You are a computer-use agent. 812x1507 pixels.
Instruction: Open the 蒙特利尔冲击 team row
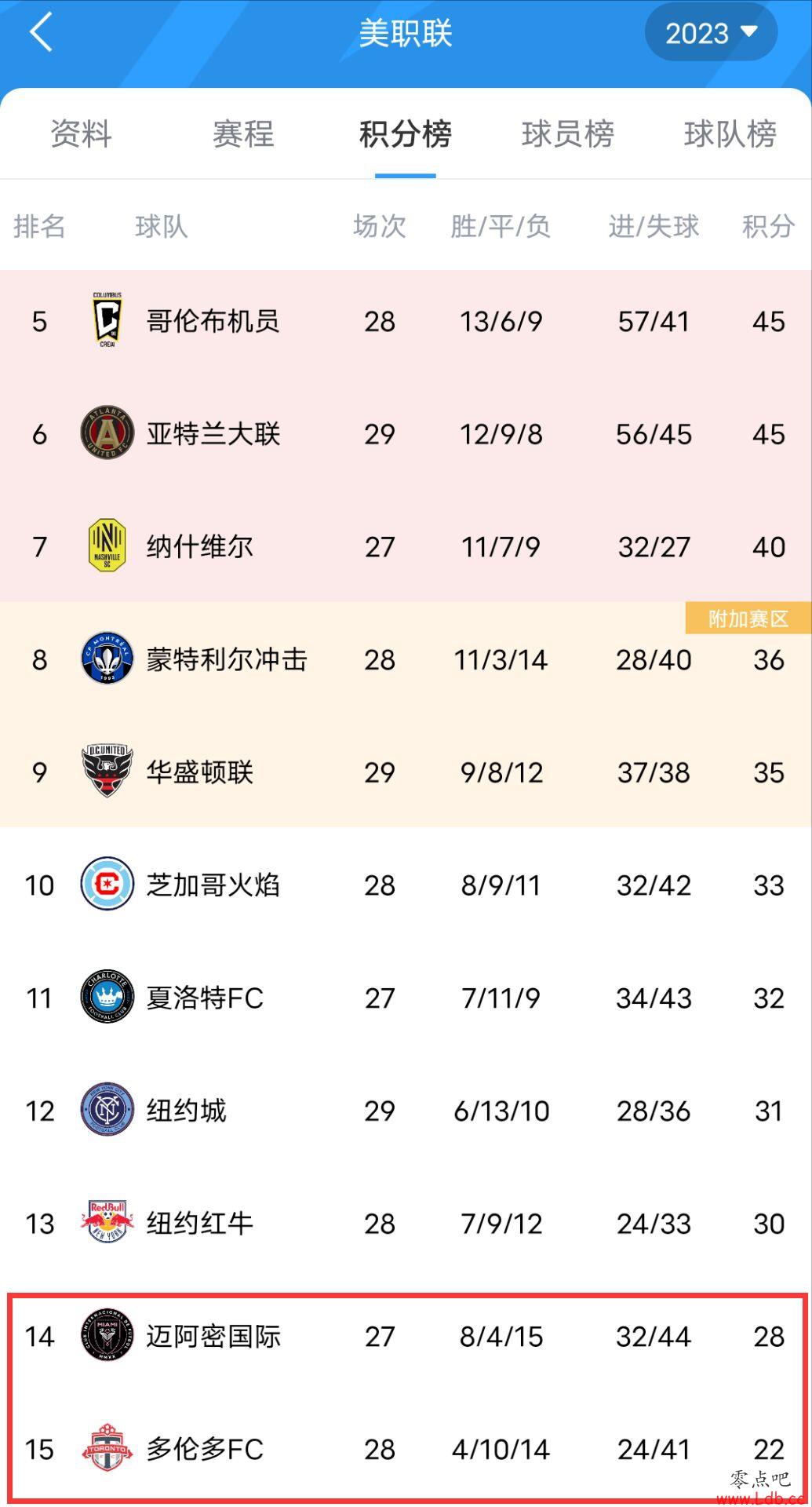406,659
